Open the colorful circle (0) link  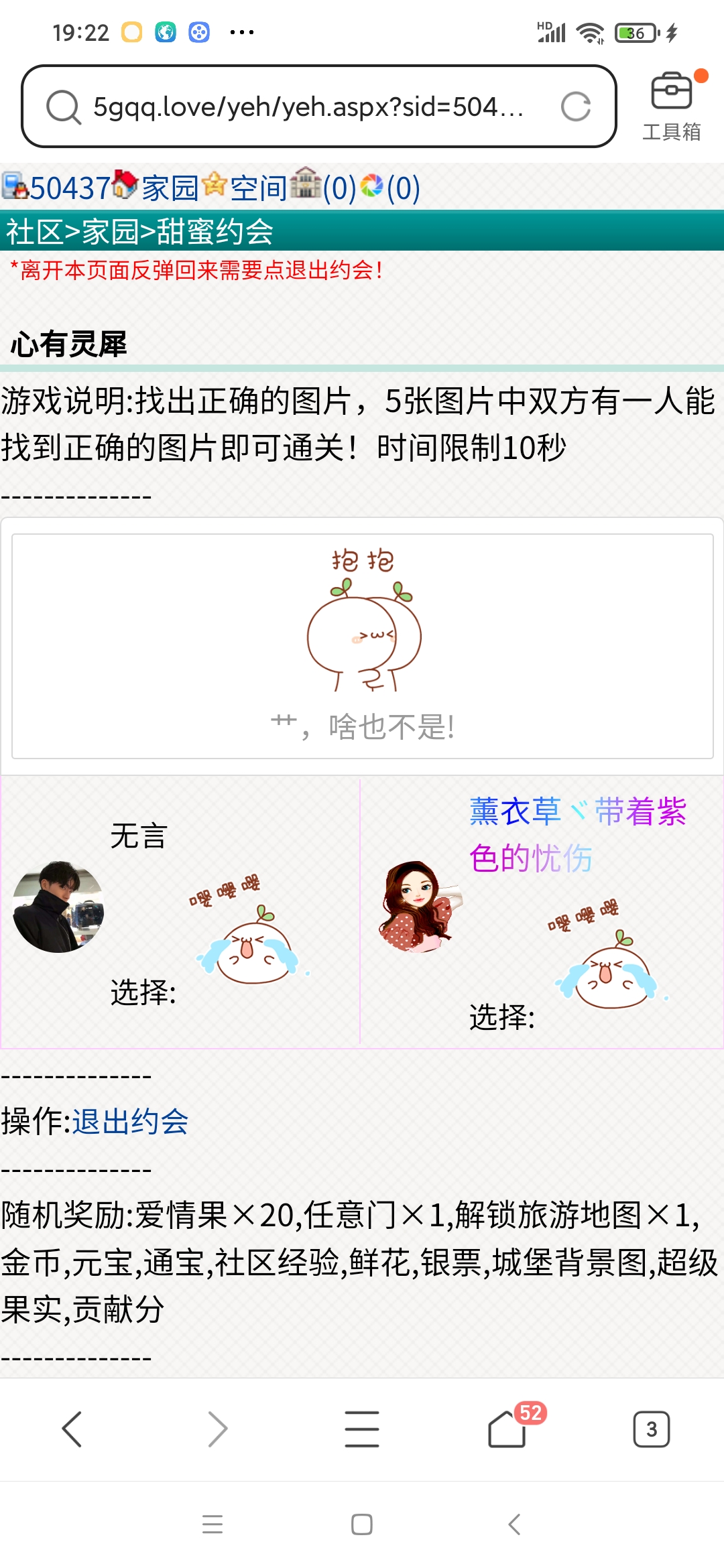(x=402, y=188)
